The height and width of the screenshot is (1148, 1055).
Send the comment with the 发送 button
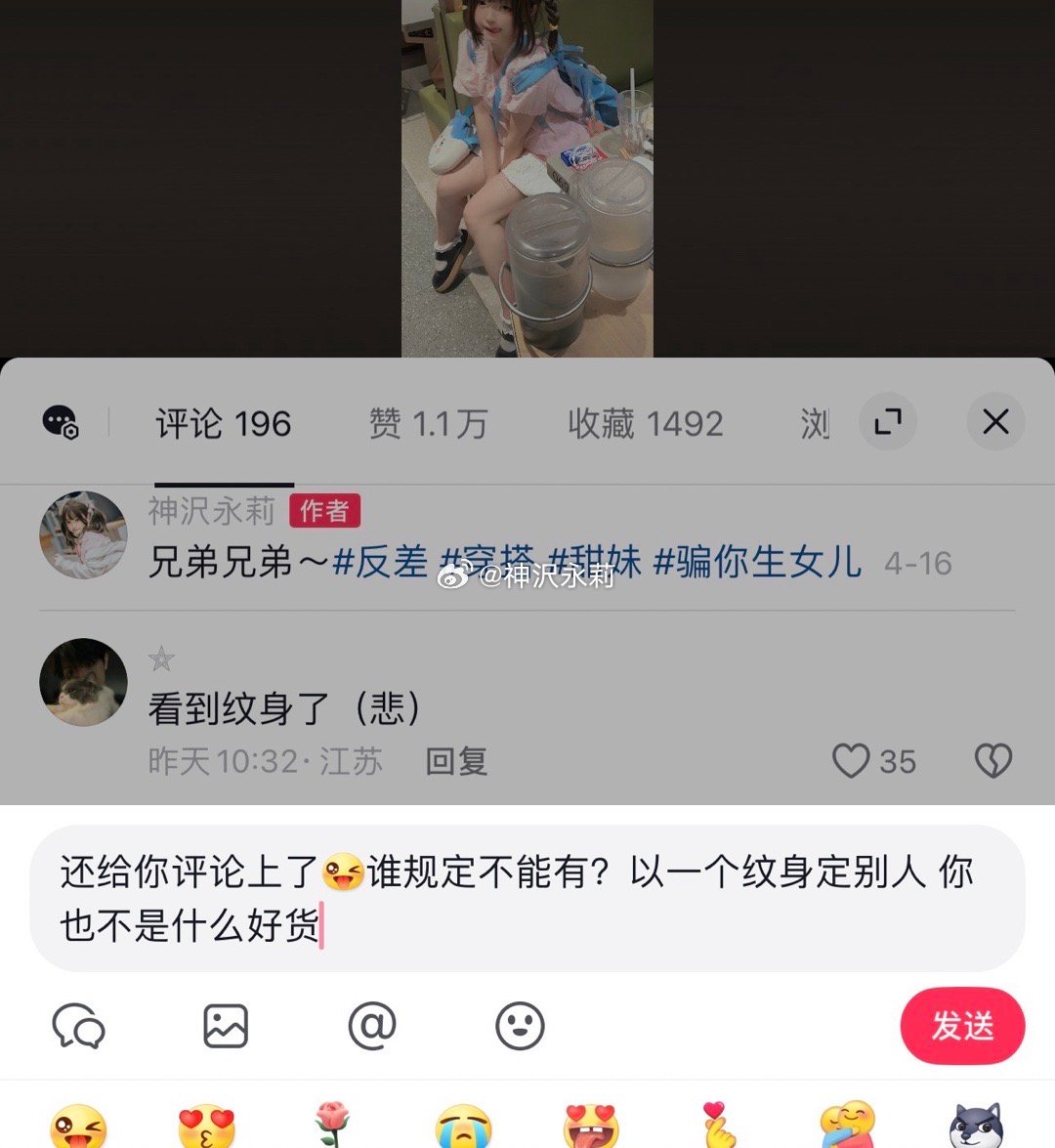(x=962, y=1026)
